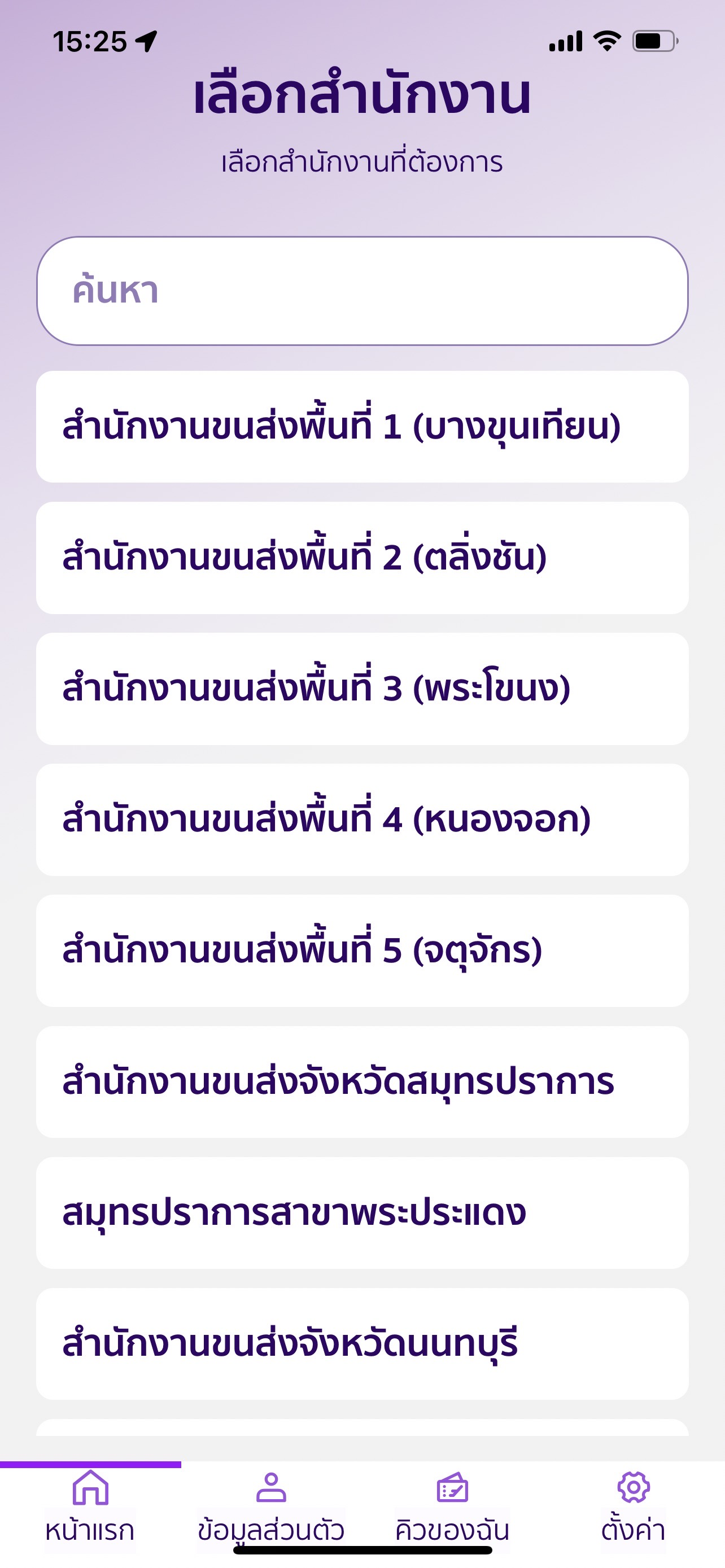Pick สำนักงานขนส่งพื้นที่ 4 (หนองจอก)
The height and width of the screenshot is (1568, 725).
[x=362, y=820]
